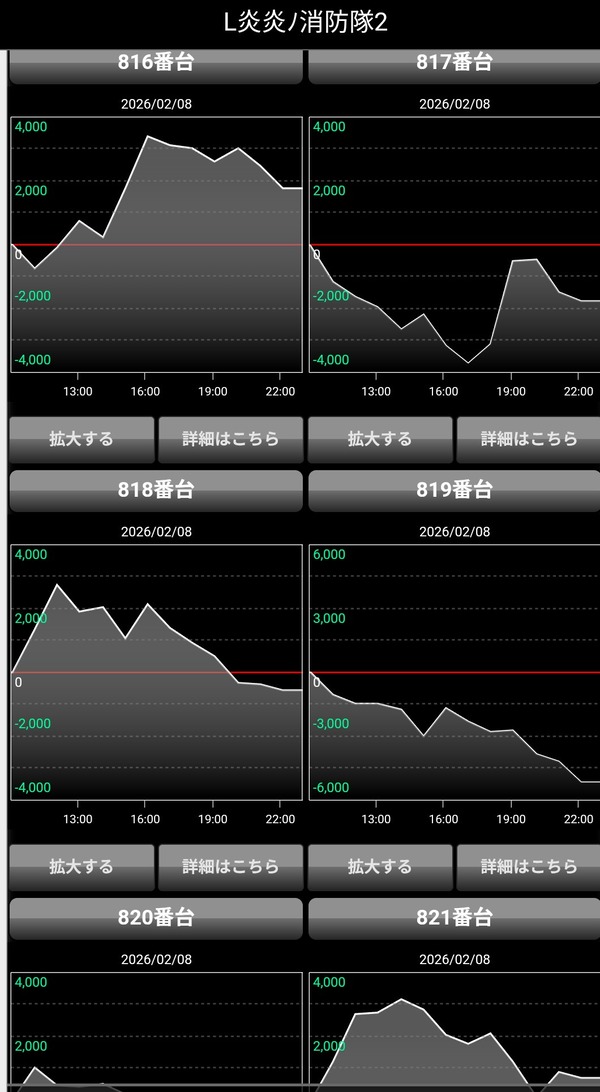This screenshot has height=1092, width=600.
Task: Open 詳細はこちら for 818番台
Action: click(230, 867)
